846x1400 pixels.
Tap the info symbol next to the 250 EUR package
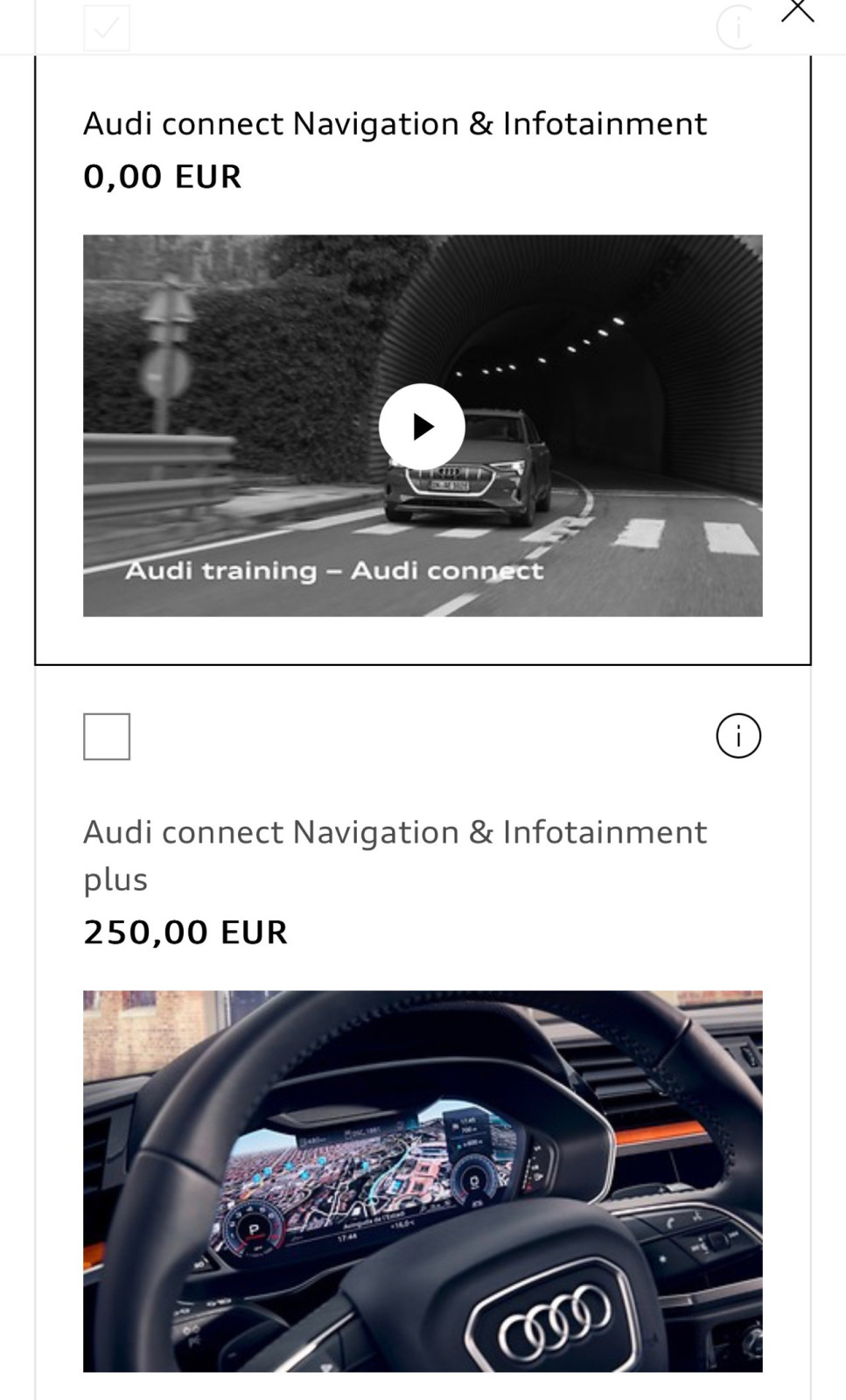point(738,736)
